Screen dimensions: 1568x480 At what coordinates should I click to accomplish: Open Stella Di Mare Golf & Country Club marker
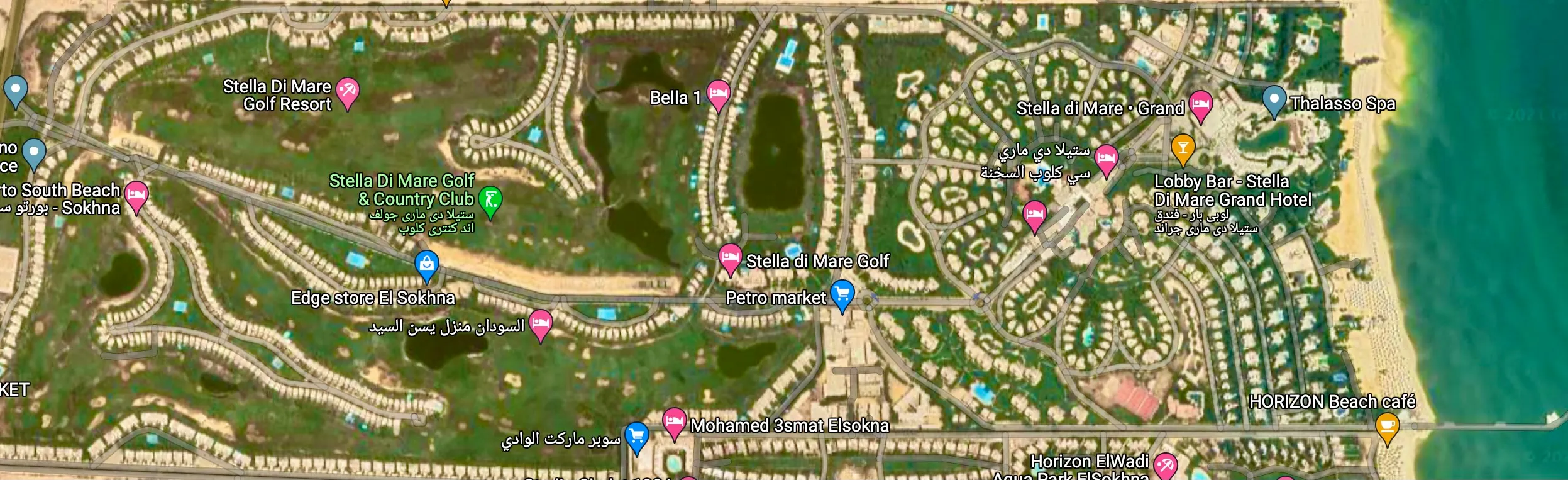[490, 200]
